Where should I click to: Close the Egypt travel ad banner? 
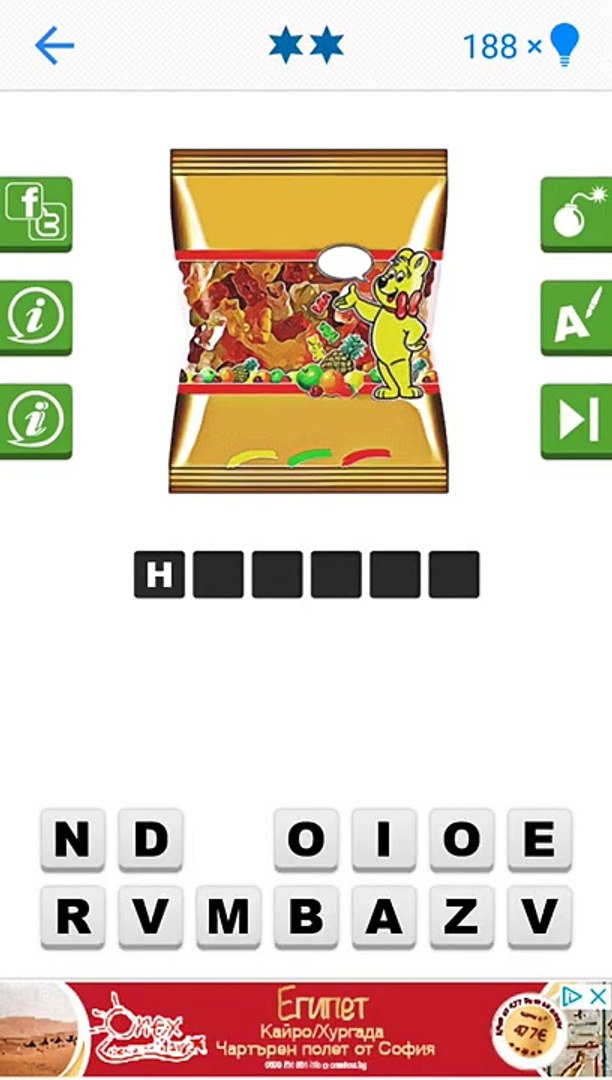click(x=596, y=996)
